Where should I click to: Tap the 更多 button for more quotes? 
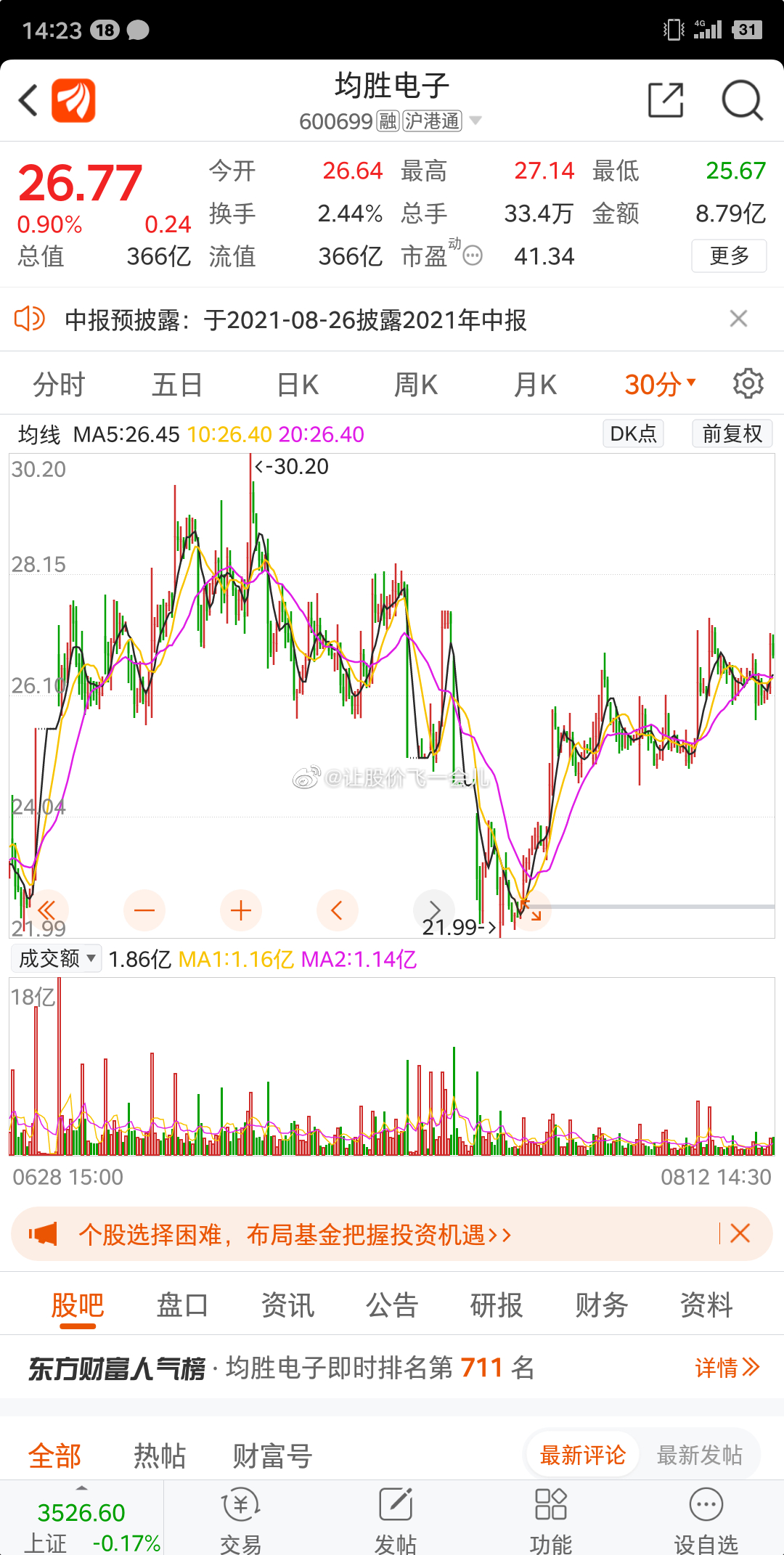point(729,256)
